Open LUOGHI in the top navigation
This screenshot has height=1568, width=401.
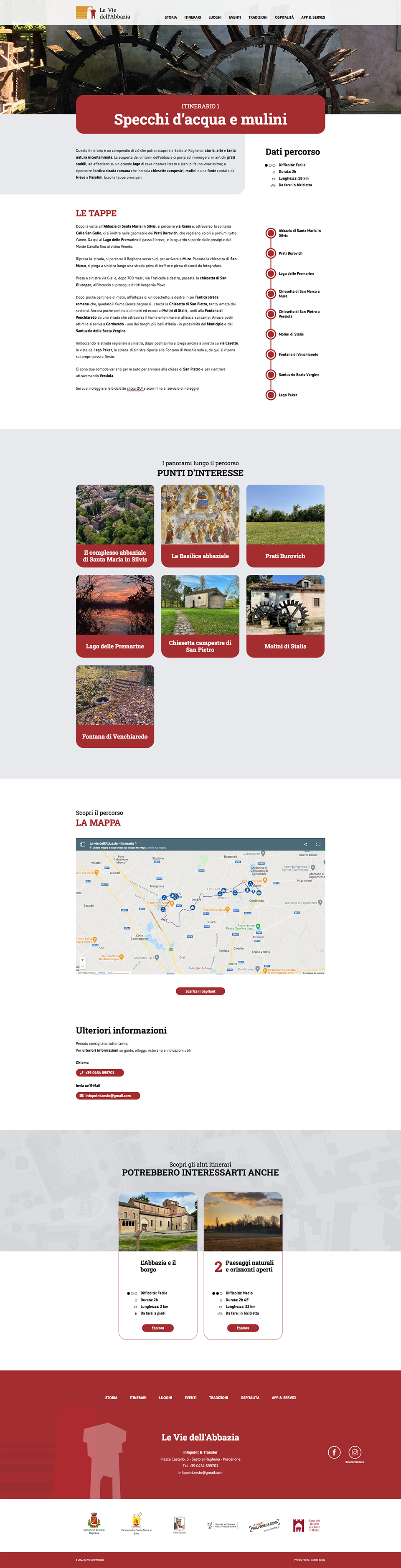[215, 17]
